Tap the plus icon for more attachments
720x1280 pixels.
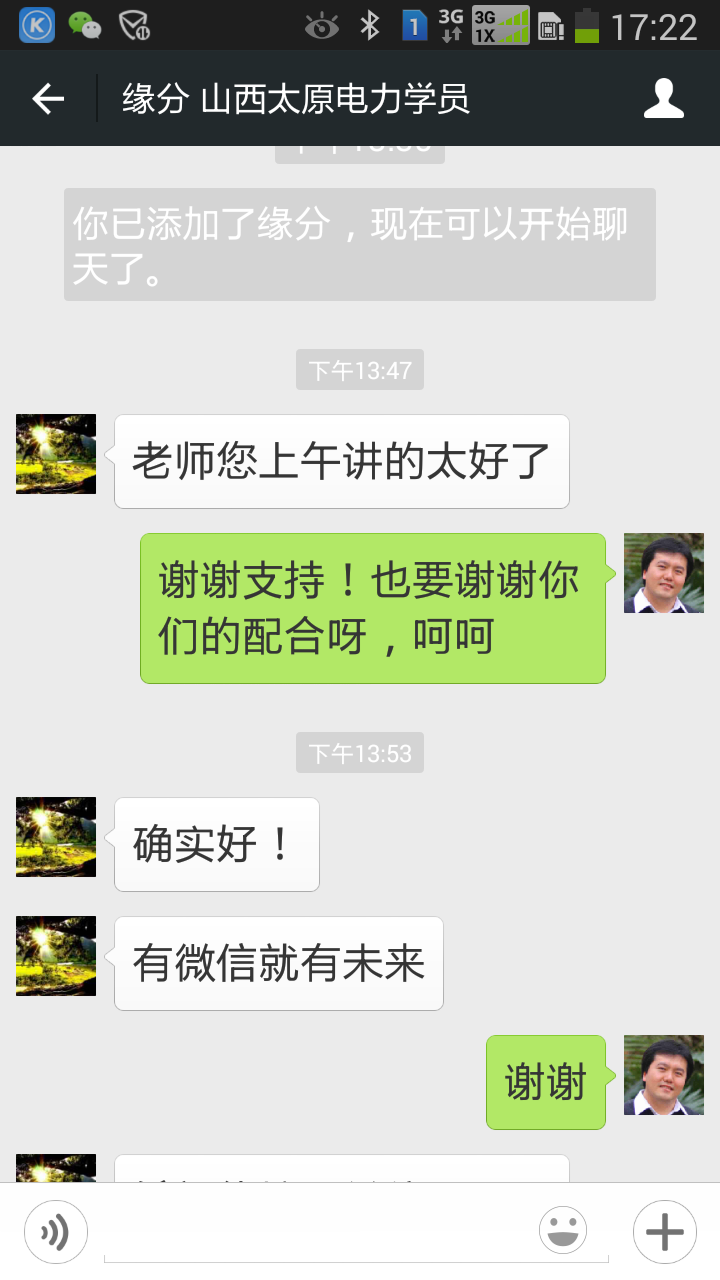[x=663, y=1230]
